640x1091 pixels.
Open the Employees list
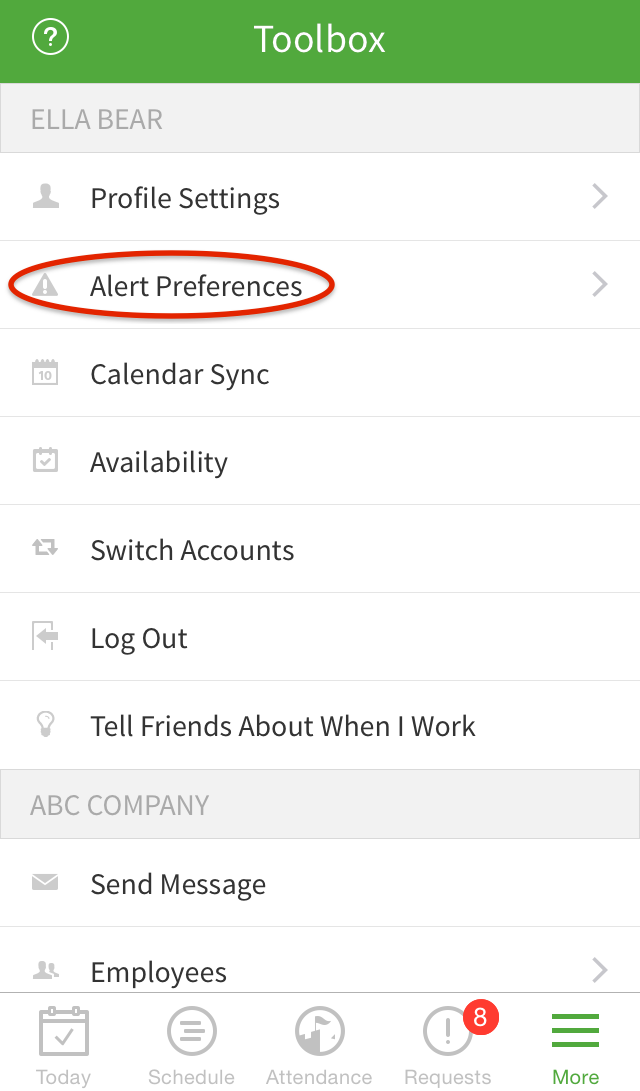tap(320, 960)
